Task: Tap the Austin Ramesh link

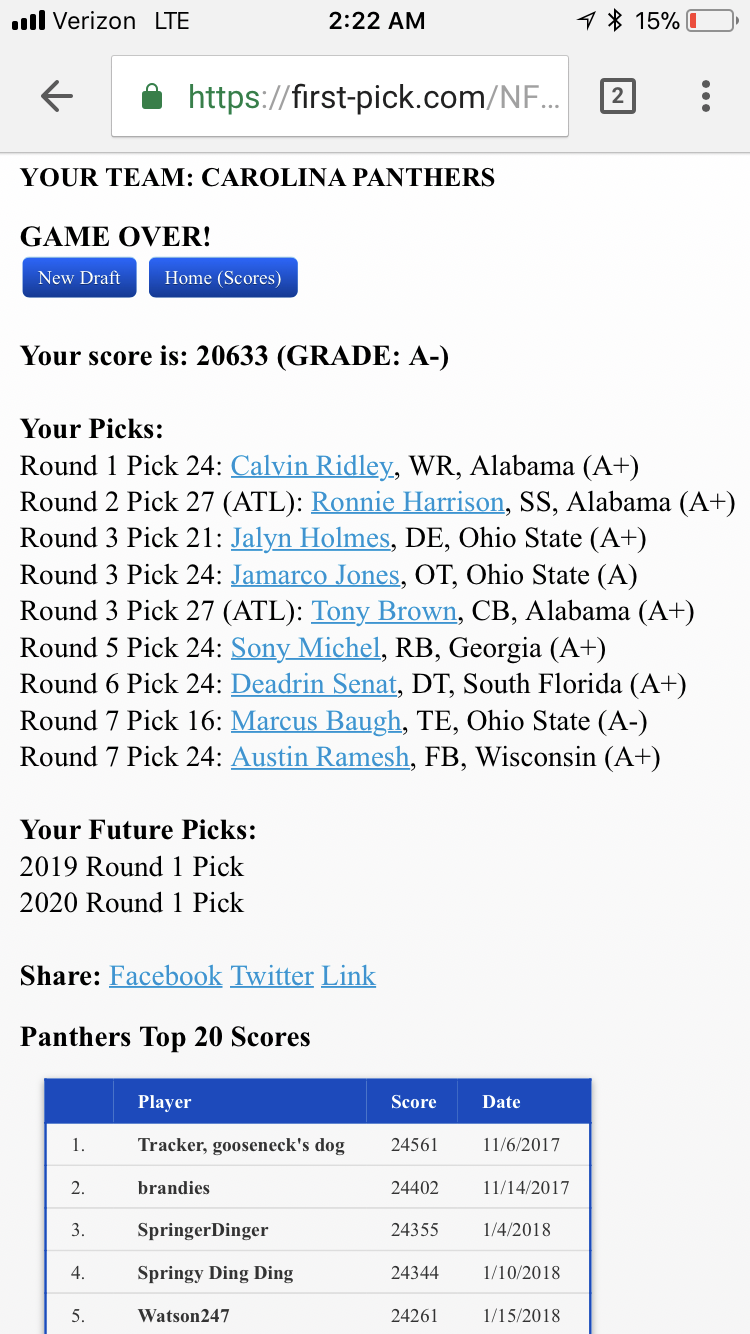Action: click(x=320, y=757)
